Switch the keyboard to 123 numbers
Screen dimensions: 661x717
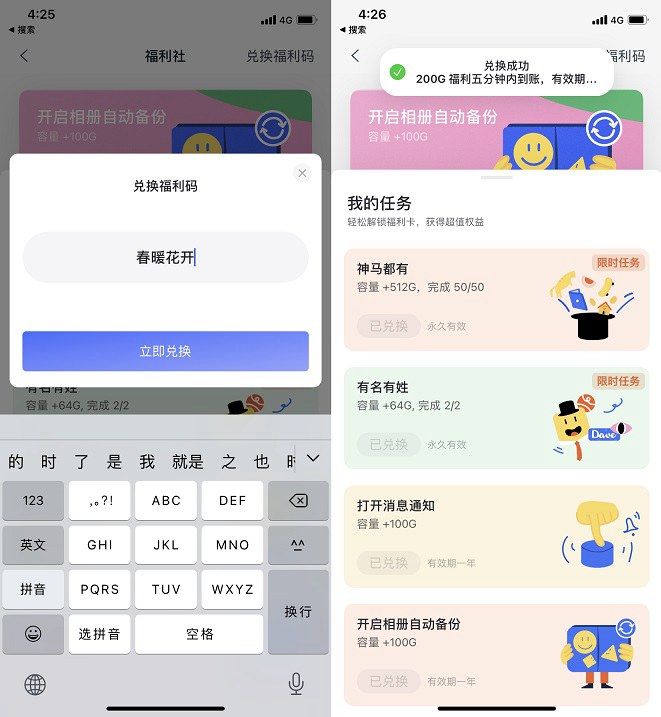[x=33, y=501]
